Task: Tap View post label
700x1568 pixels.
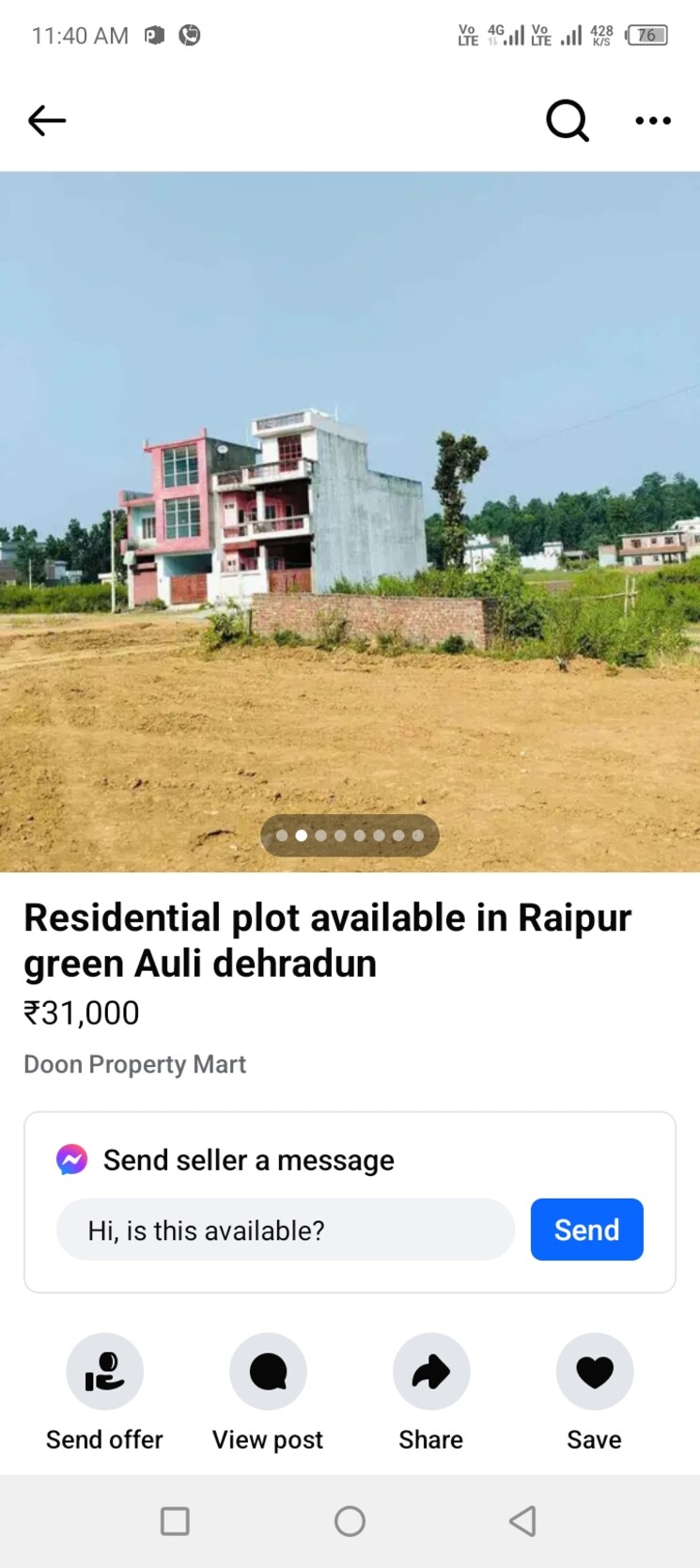Action: click(x=268, y=1438)
